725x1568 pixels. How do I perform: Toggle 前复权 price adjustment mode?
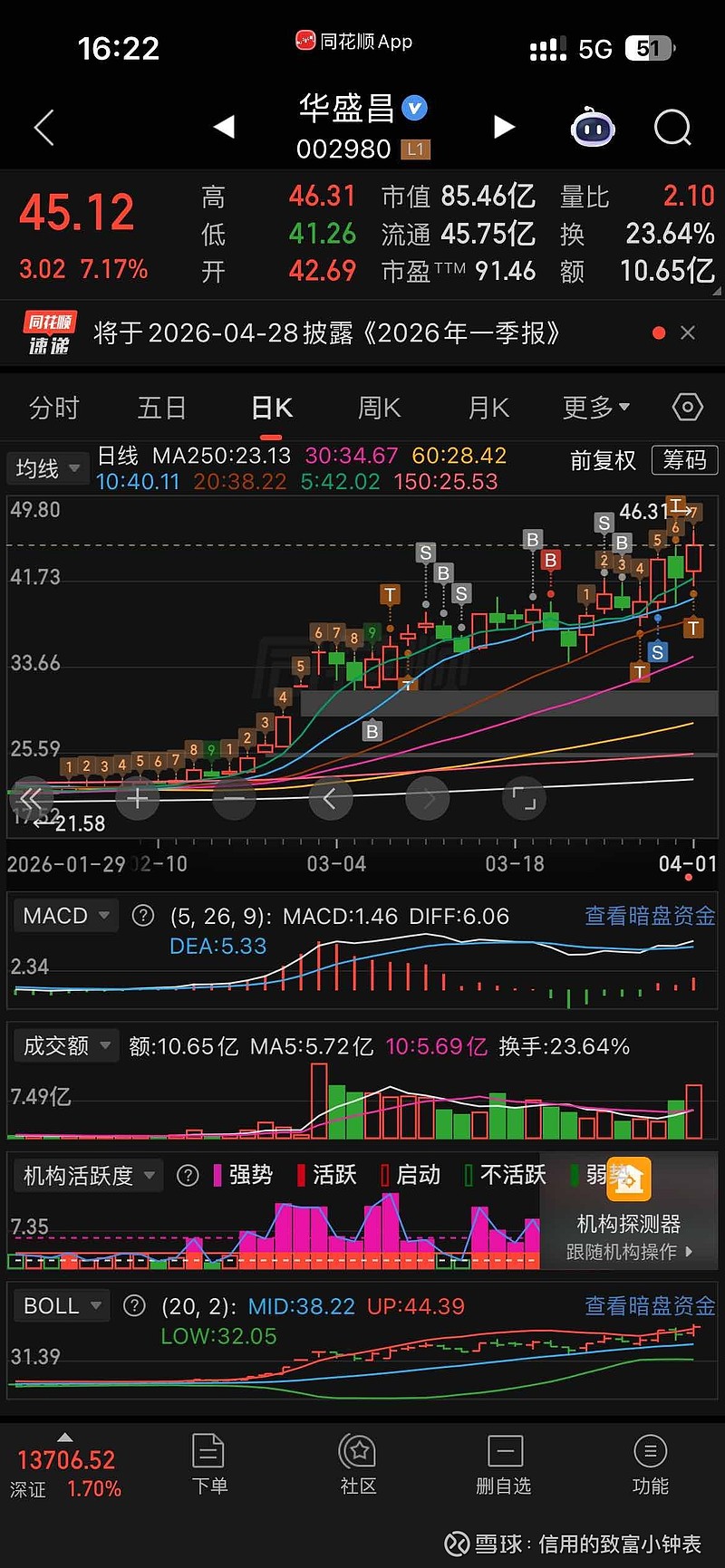(603, 461)
